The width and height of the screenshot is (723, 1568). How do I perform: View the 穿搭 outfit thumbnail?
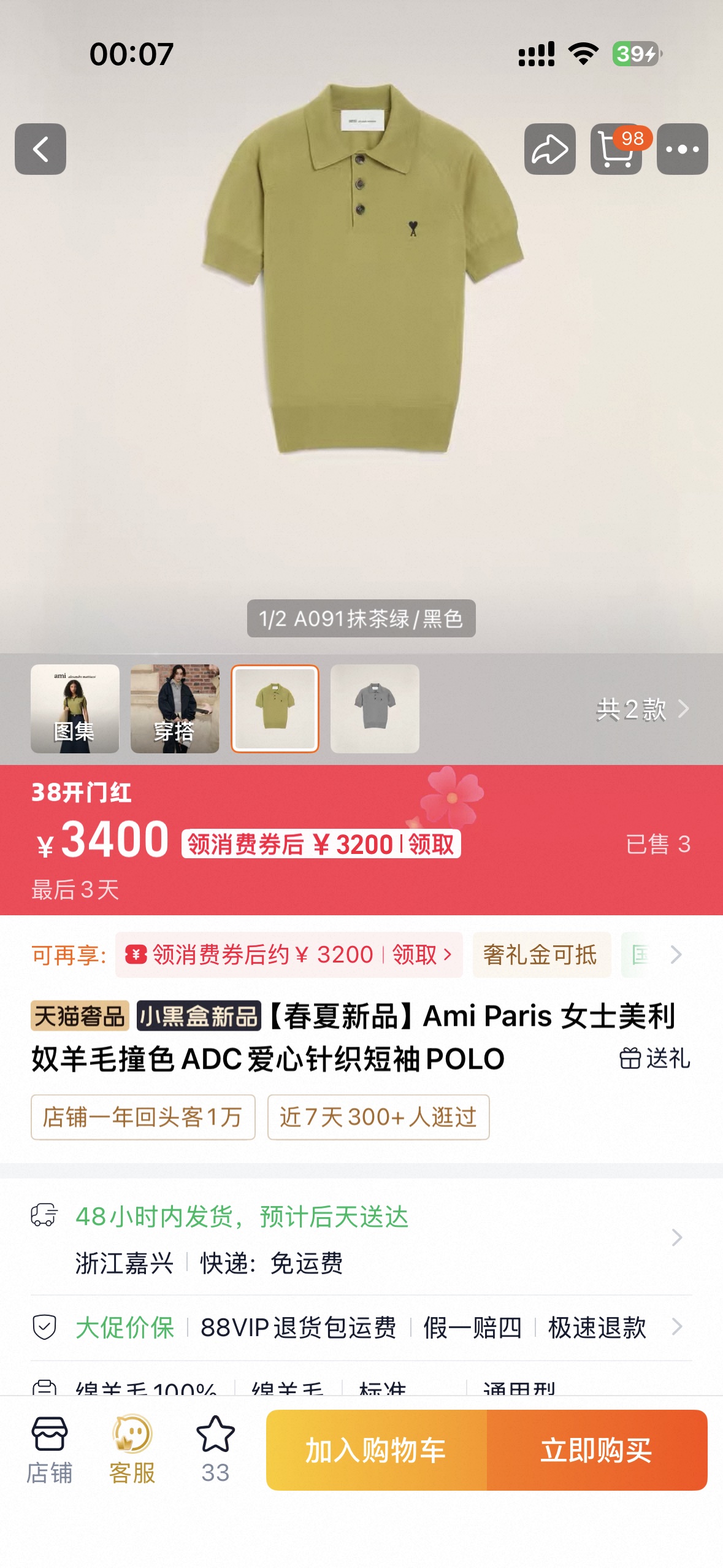tap(175, 709)
